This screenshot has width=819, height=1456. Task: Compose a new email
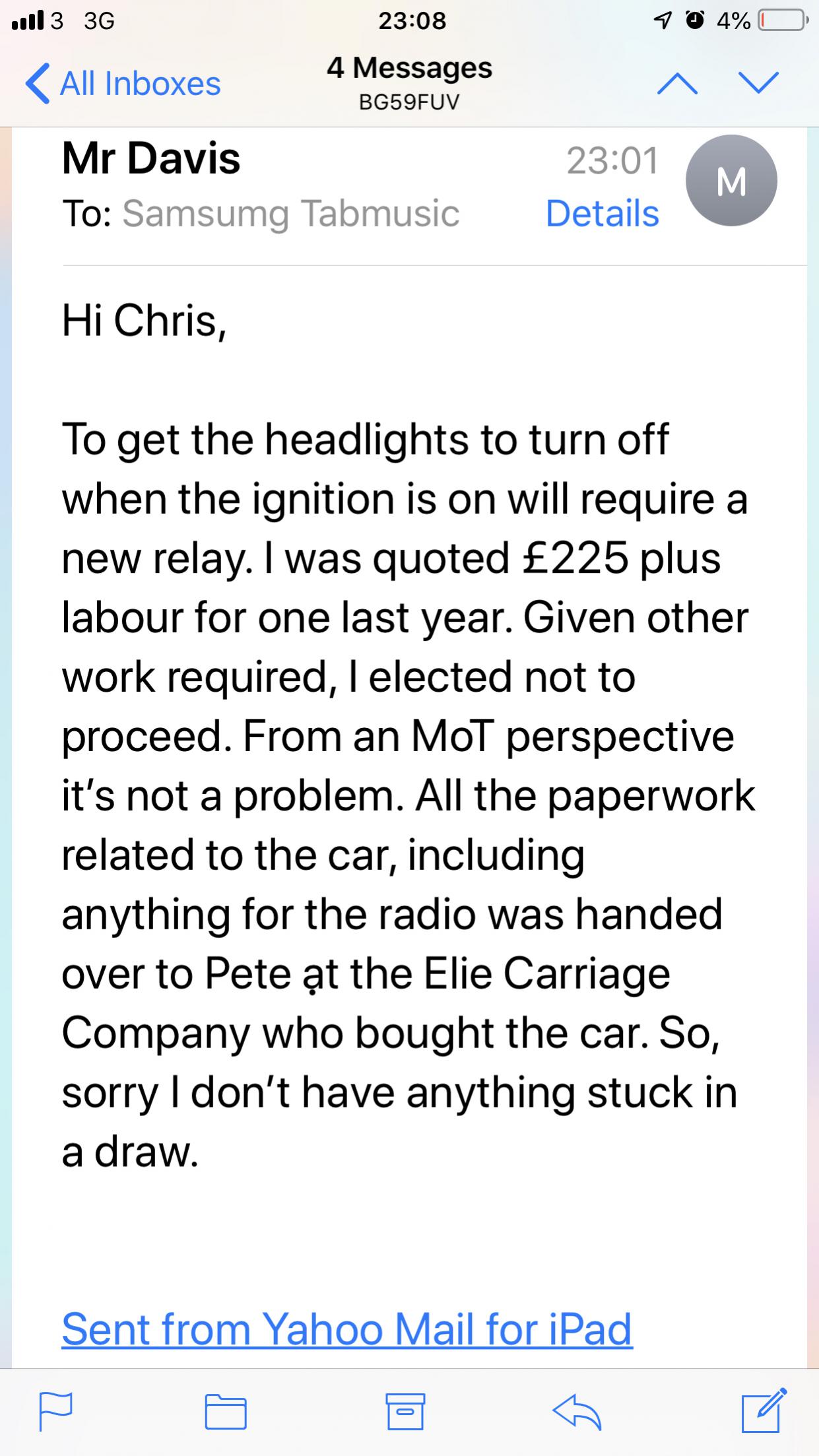coord(764,1410)
